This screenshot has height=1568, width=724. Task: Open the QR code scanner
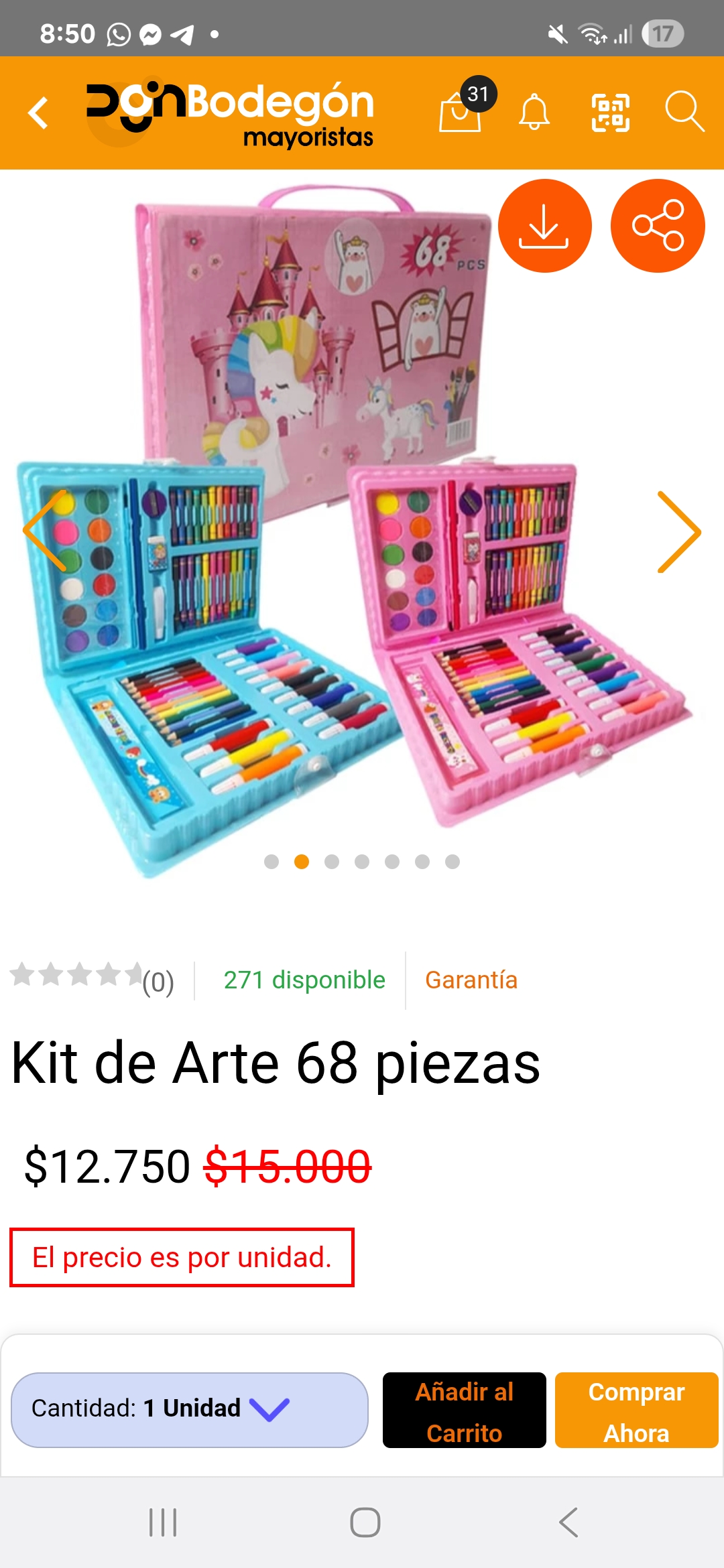(x=610, y=113)
